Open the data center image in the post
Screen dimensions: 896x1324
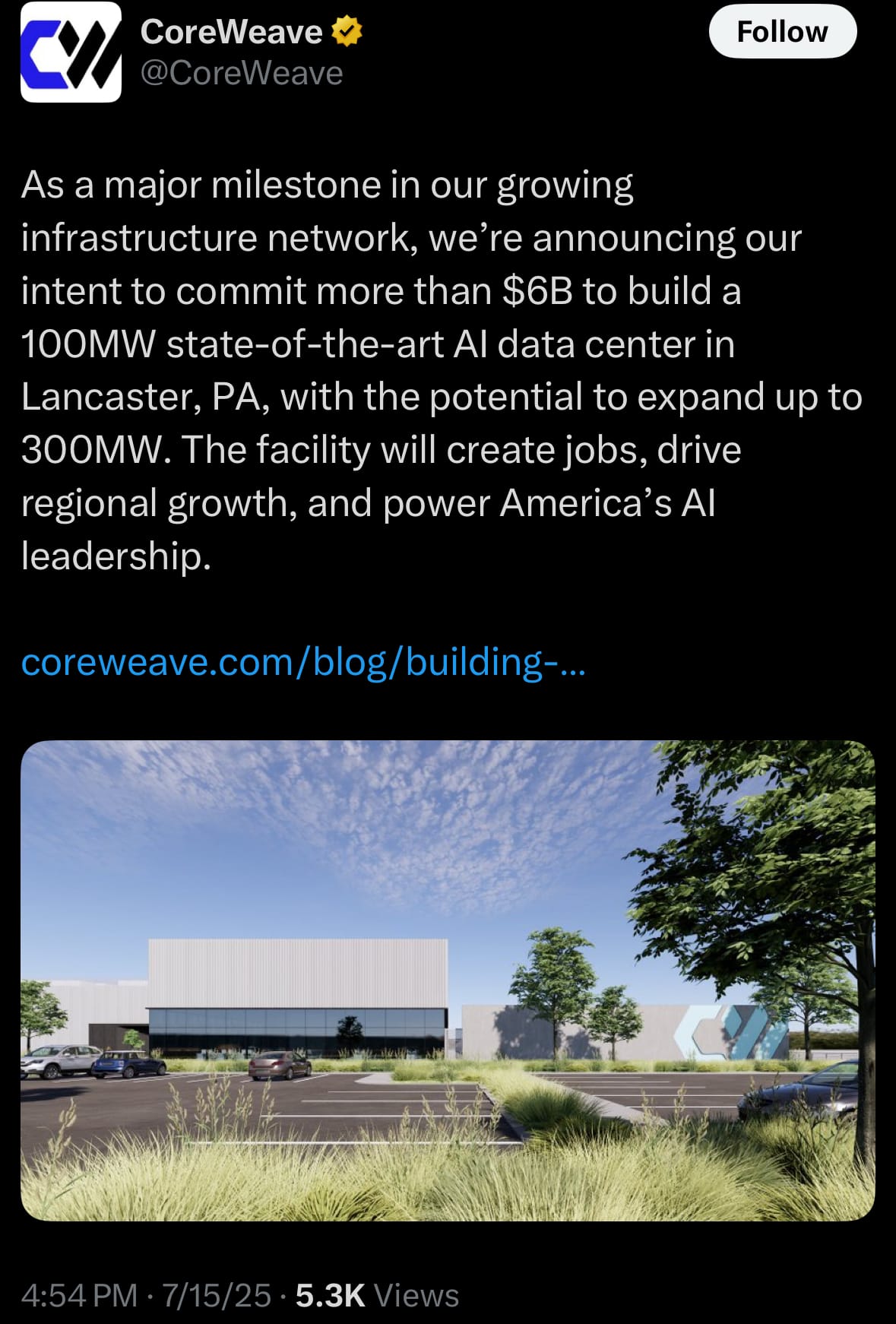click(x=448, y=980)
